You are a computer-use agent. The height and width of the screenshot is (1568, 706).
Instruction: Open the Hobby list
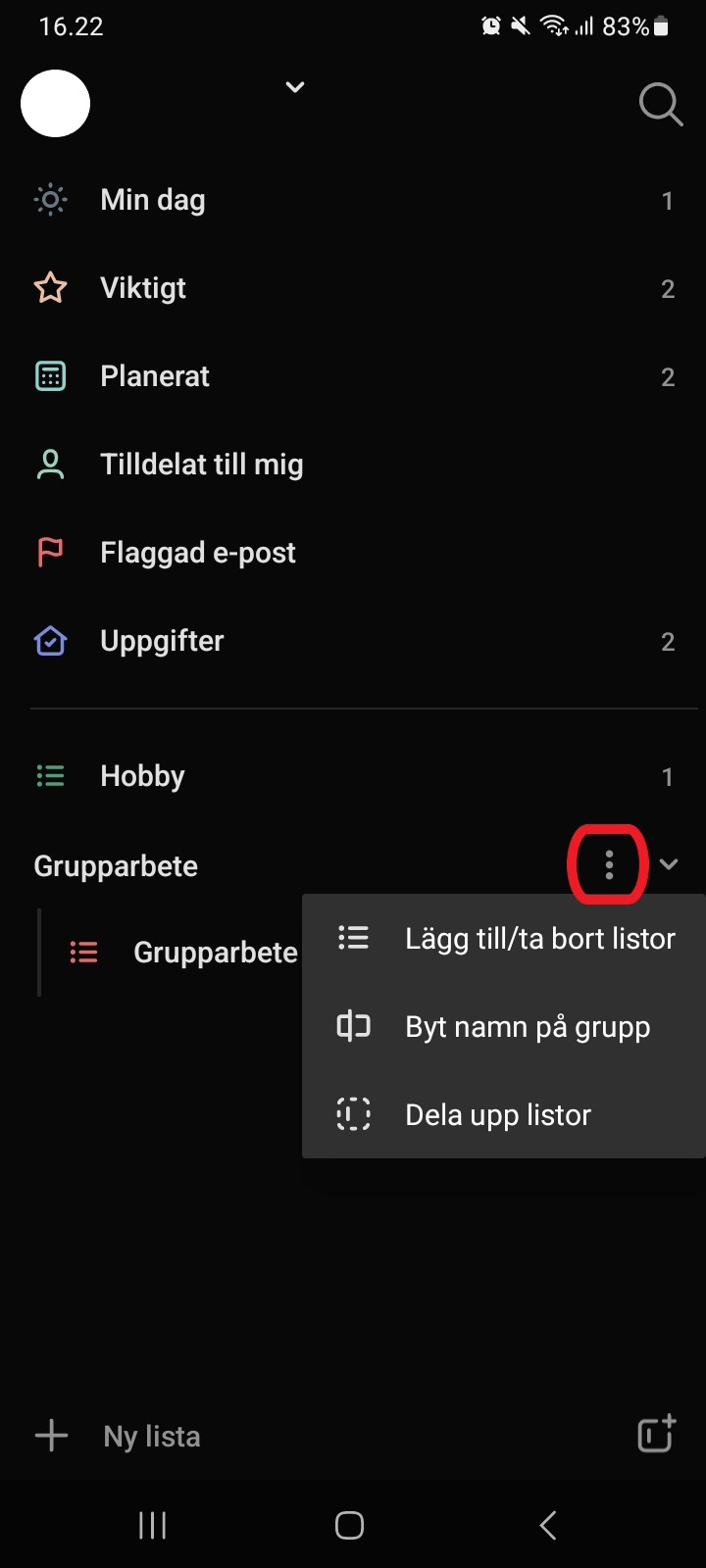[x=353, y=776]
